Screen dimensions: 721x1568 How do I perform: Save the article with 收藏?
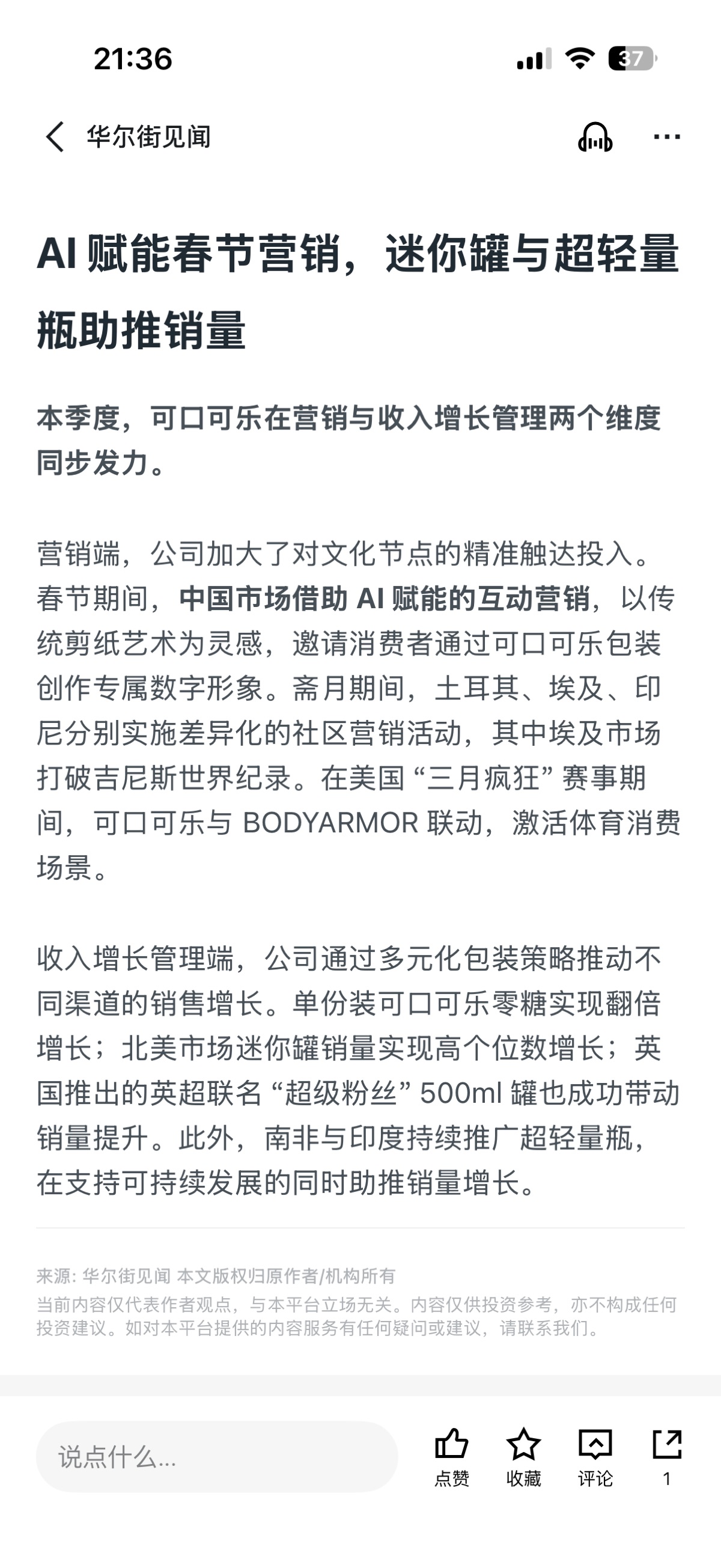click(x=523, y=1457)
